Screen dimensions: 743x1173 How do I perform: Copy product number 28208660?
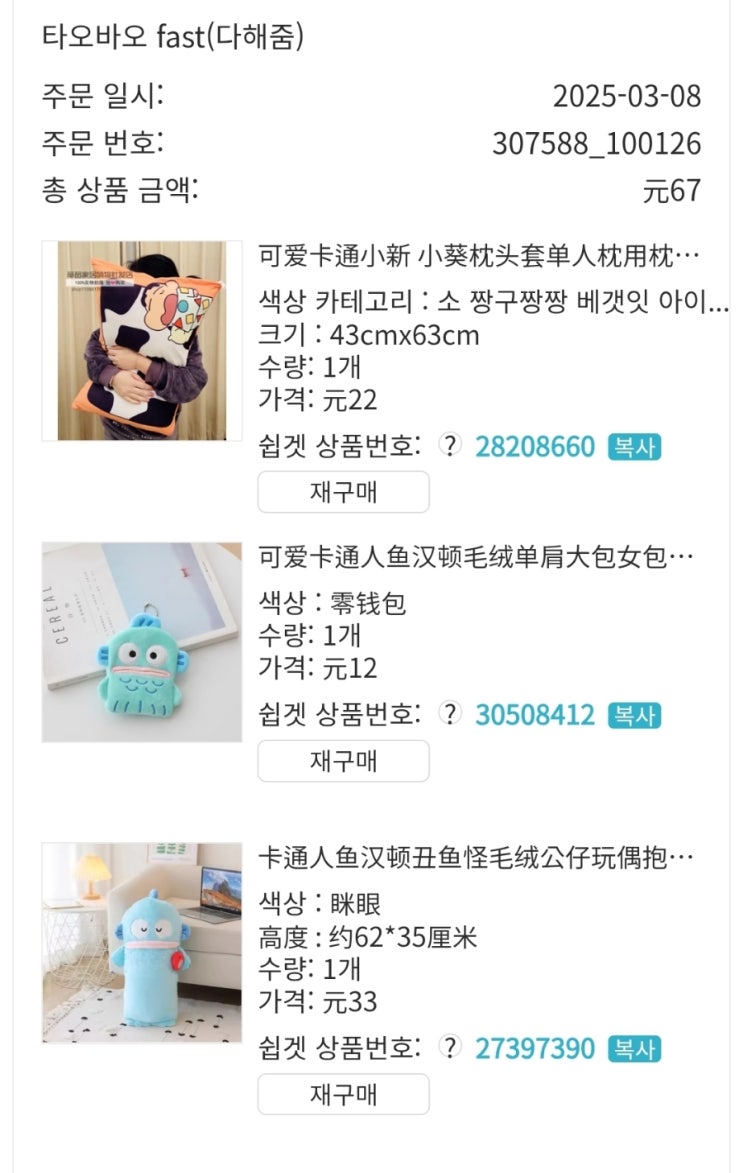634,447
